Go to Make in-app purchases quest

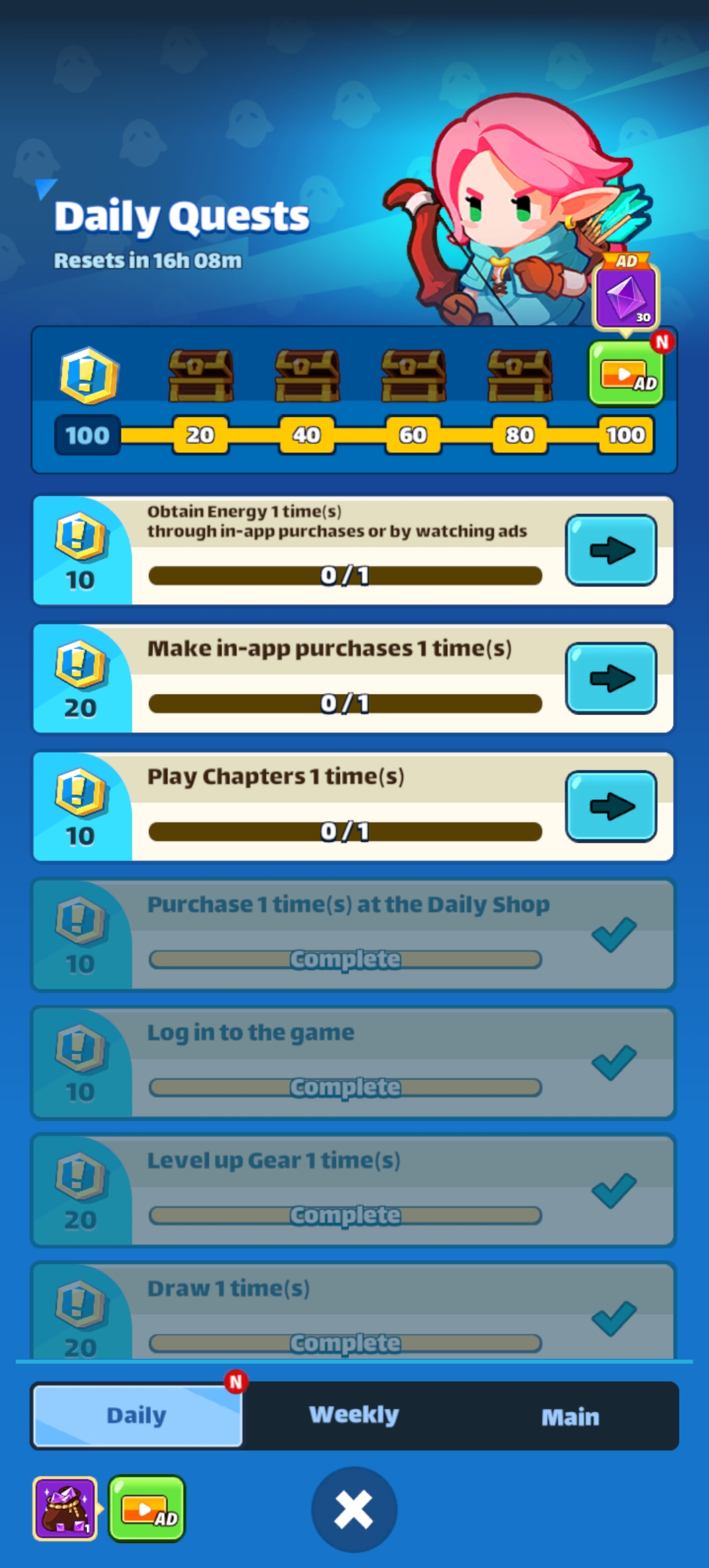pyautogui.click(x=611, y=678)
